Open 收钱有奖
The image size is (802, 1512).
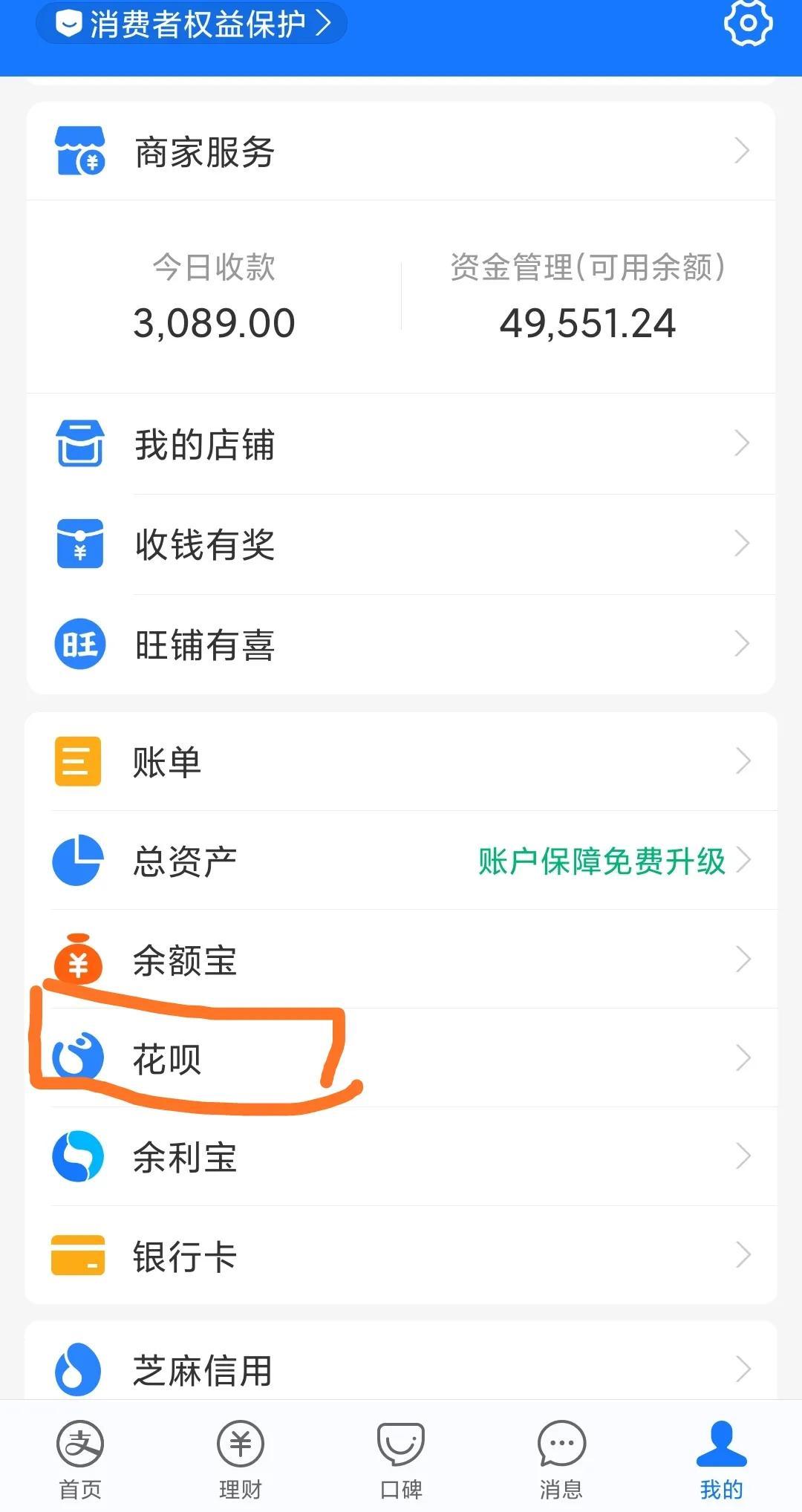(401, 544)
